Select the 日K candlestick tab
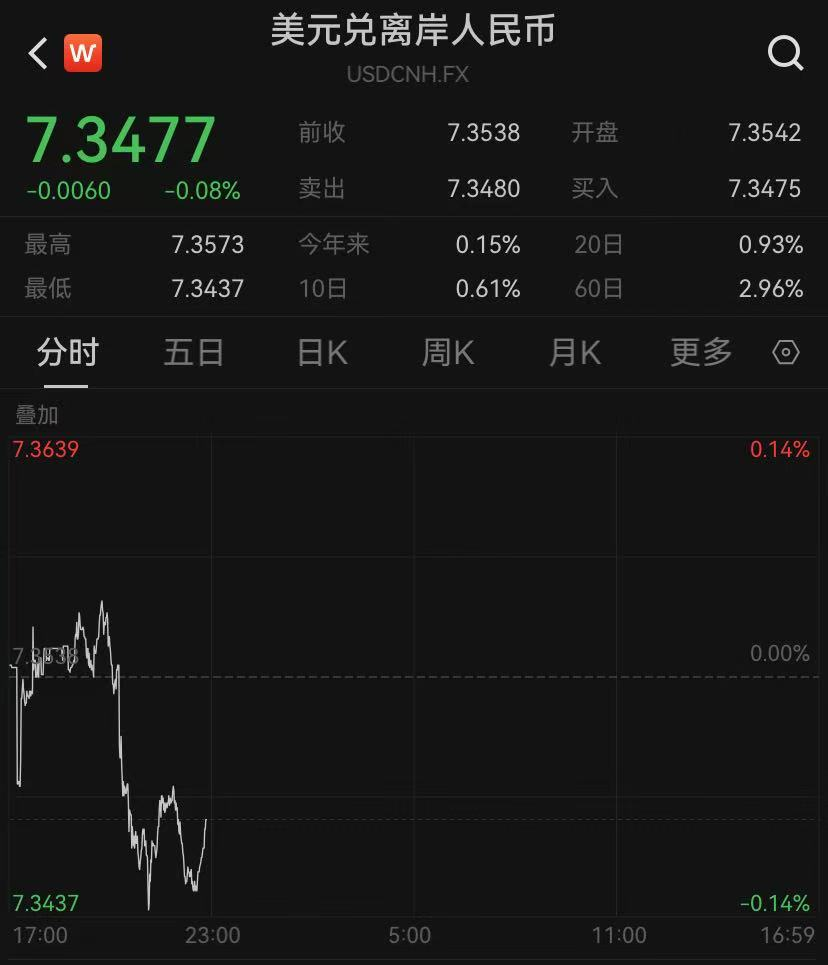This screenshot has height=965, width=828. point(322,353)
